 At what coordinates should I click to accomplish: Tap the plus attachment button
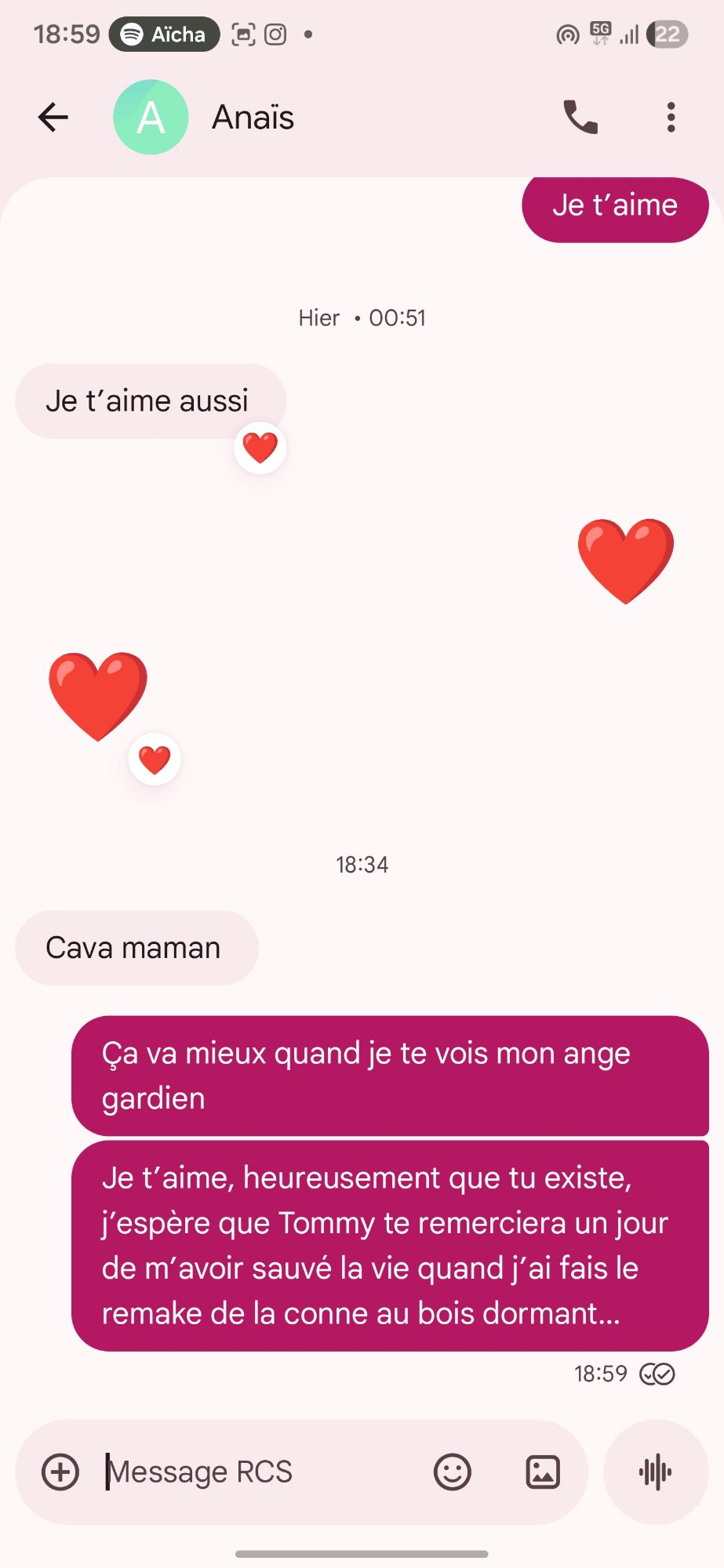60,1472
